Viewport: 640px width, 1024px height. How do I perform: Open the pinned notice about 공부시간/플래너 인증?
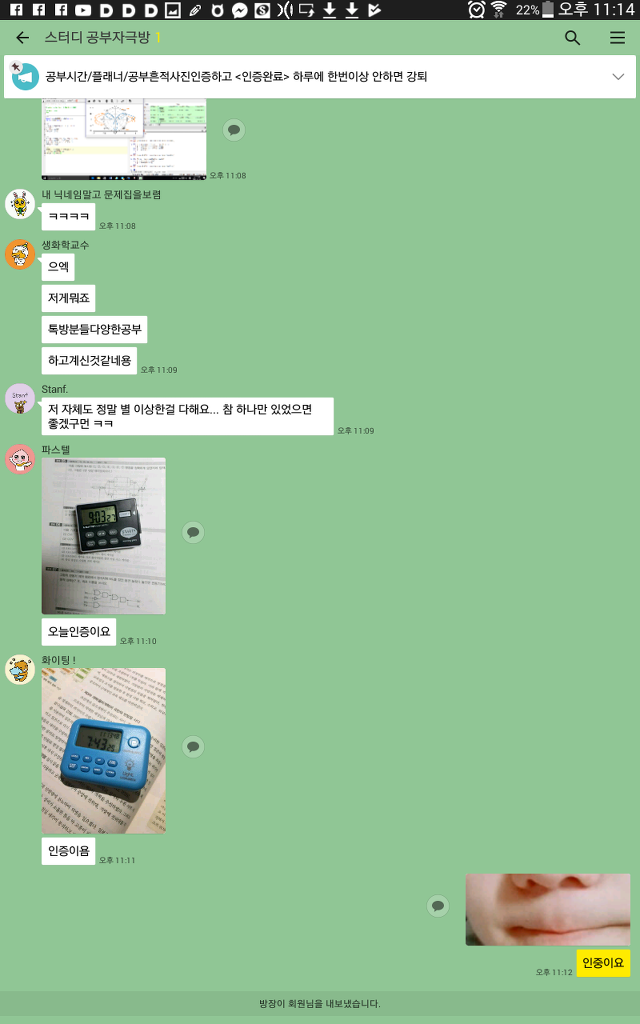coord(300,76)
